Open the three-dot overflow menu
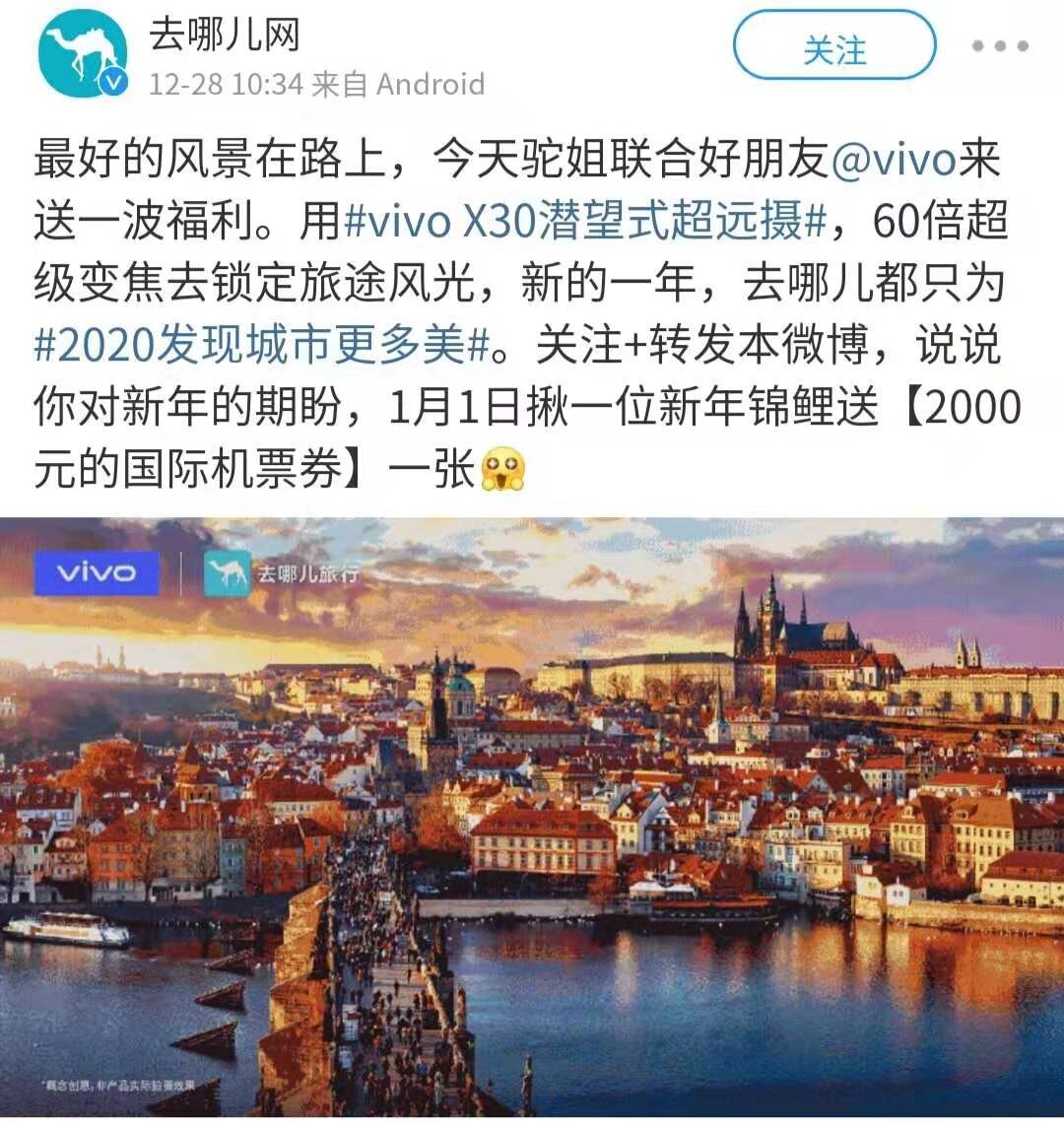The image size is (1064, 1131). [x=999, y=46]
